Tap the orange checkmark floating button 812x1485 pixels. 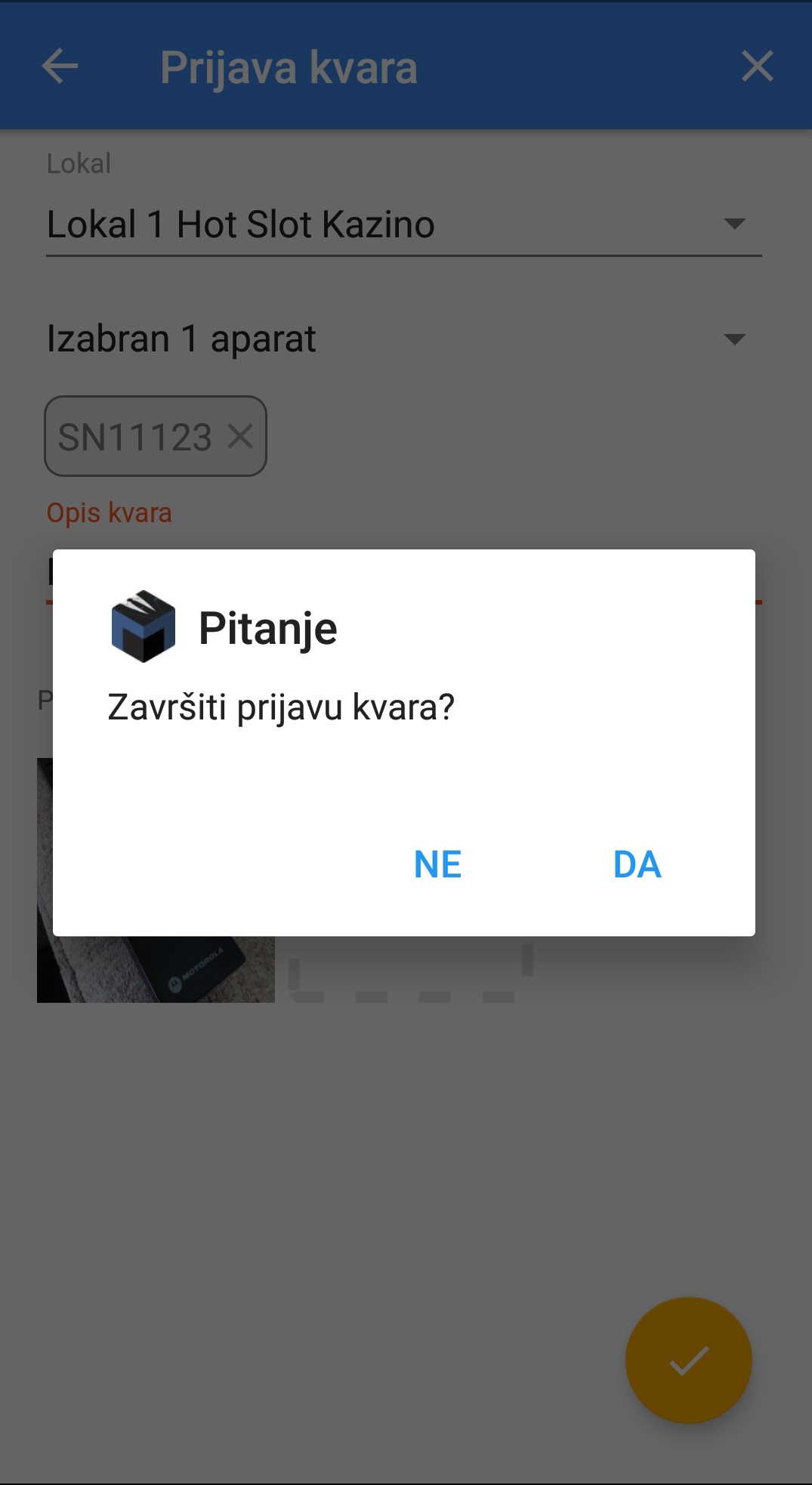[688, 1360]
